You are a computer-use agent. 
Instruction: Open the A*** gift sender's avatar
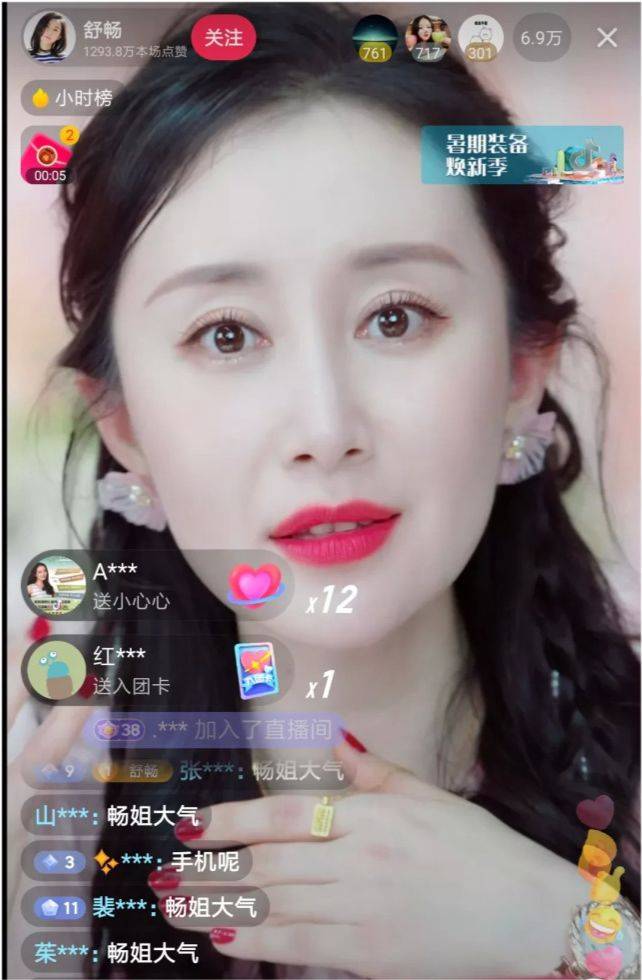[54, 584]
